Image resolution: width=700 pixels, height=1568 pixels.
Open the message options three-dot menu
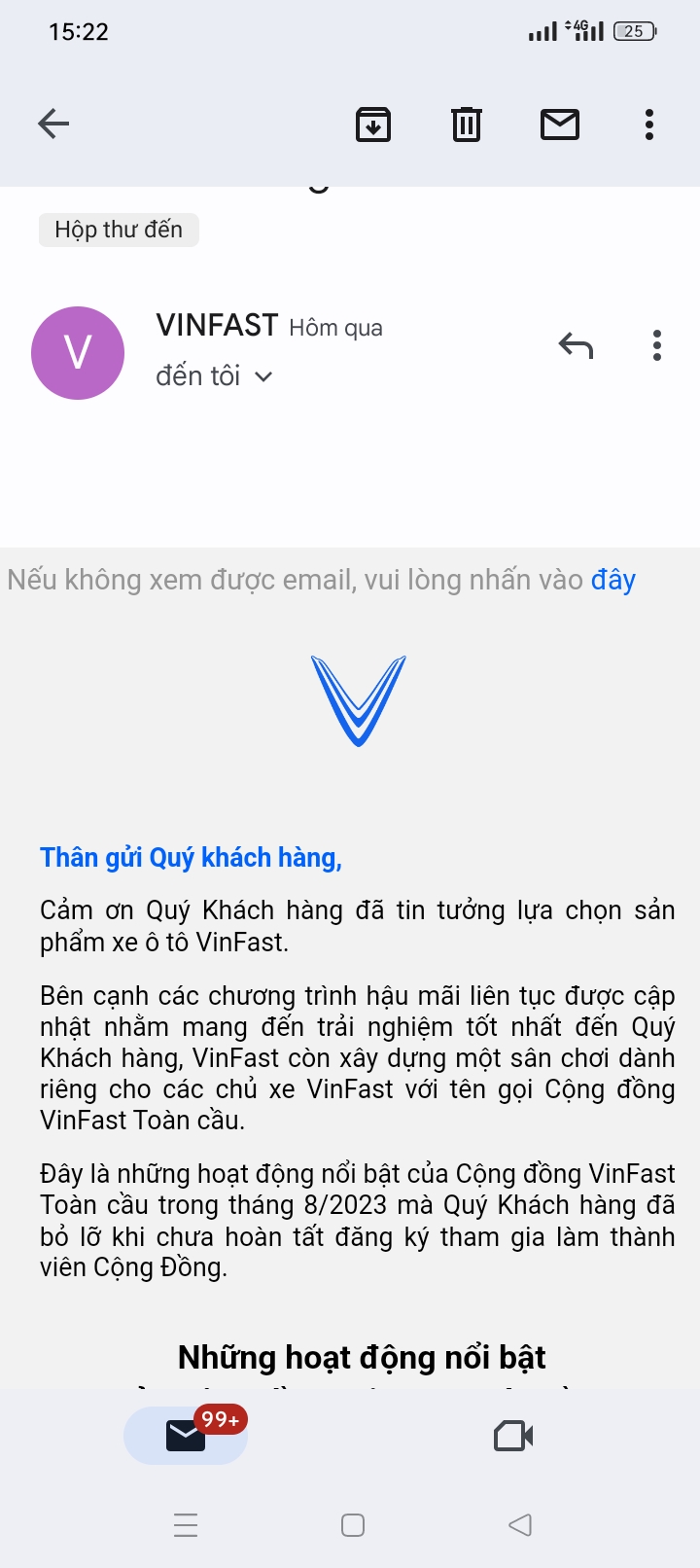click(656, 345)
